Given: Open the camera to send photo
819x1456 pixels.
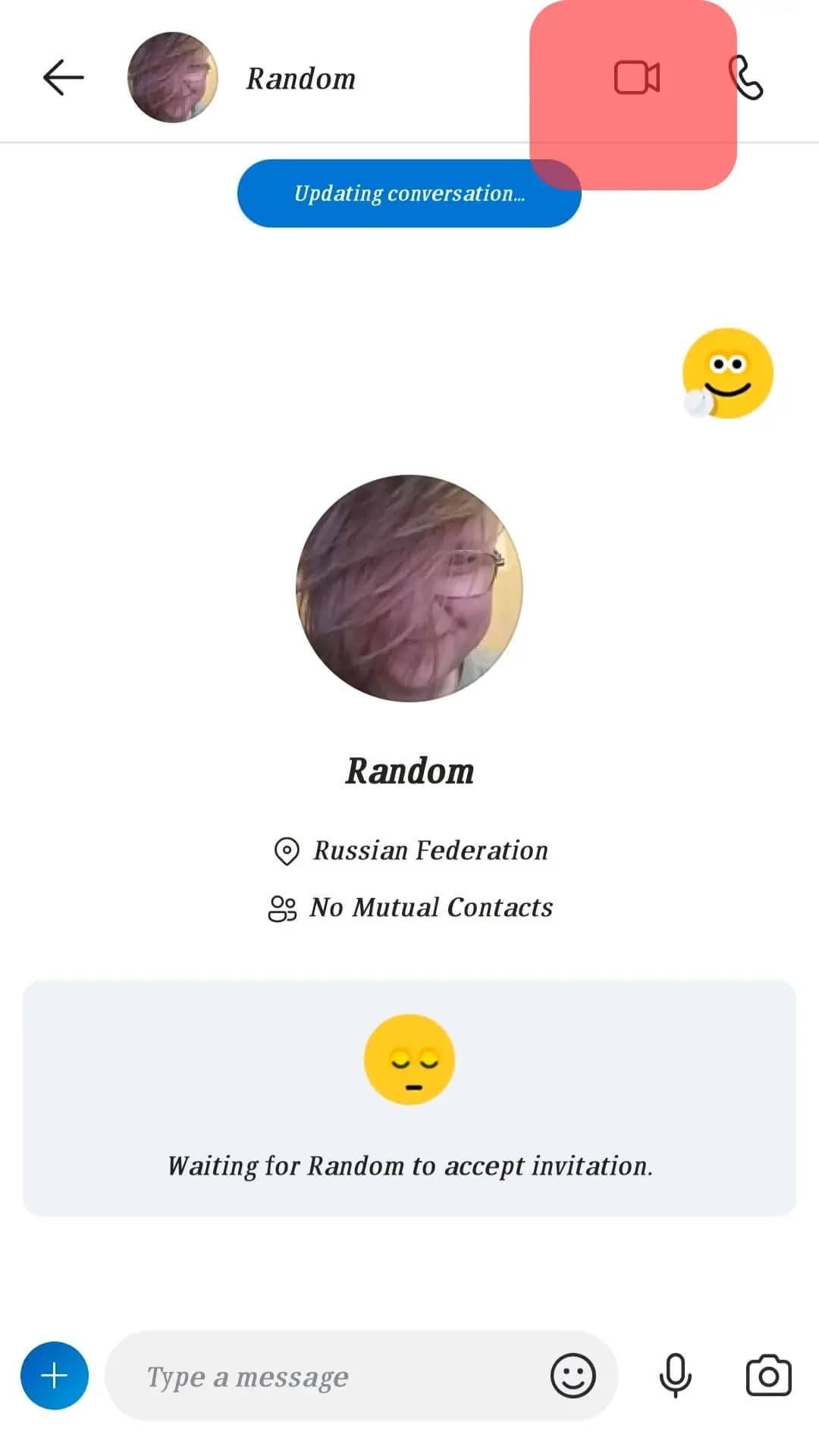Looking at the screenshot, I should click(x=769, y=1376).
